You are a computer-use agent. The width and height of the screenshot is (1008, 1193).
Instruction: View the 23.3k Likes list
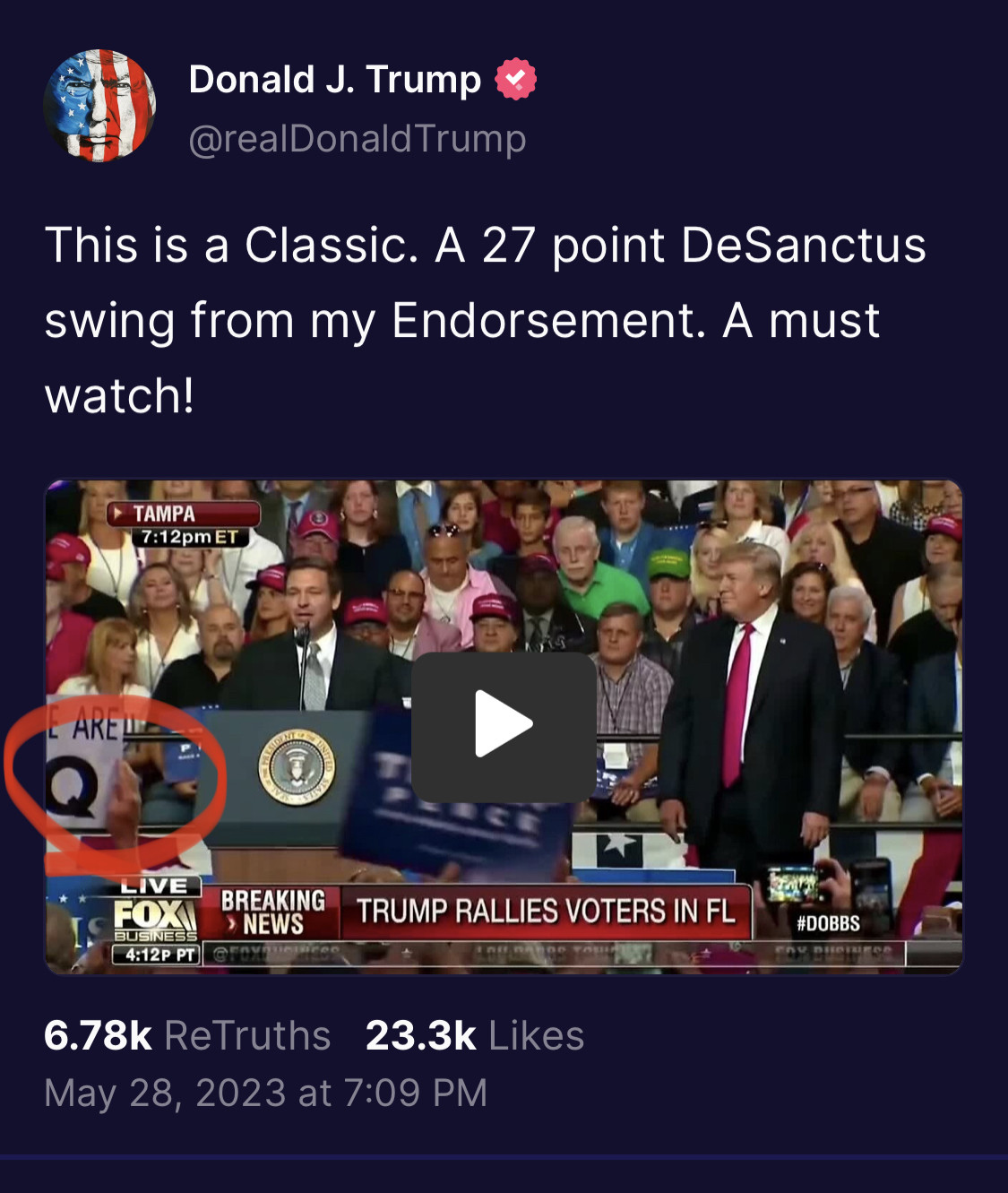[x=474, y=1035]
